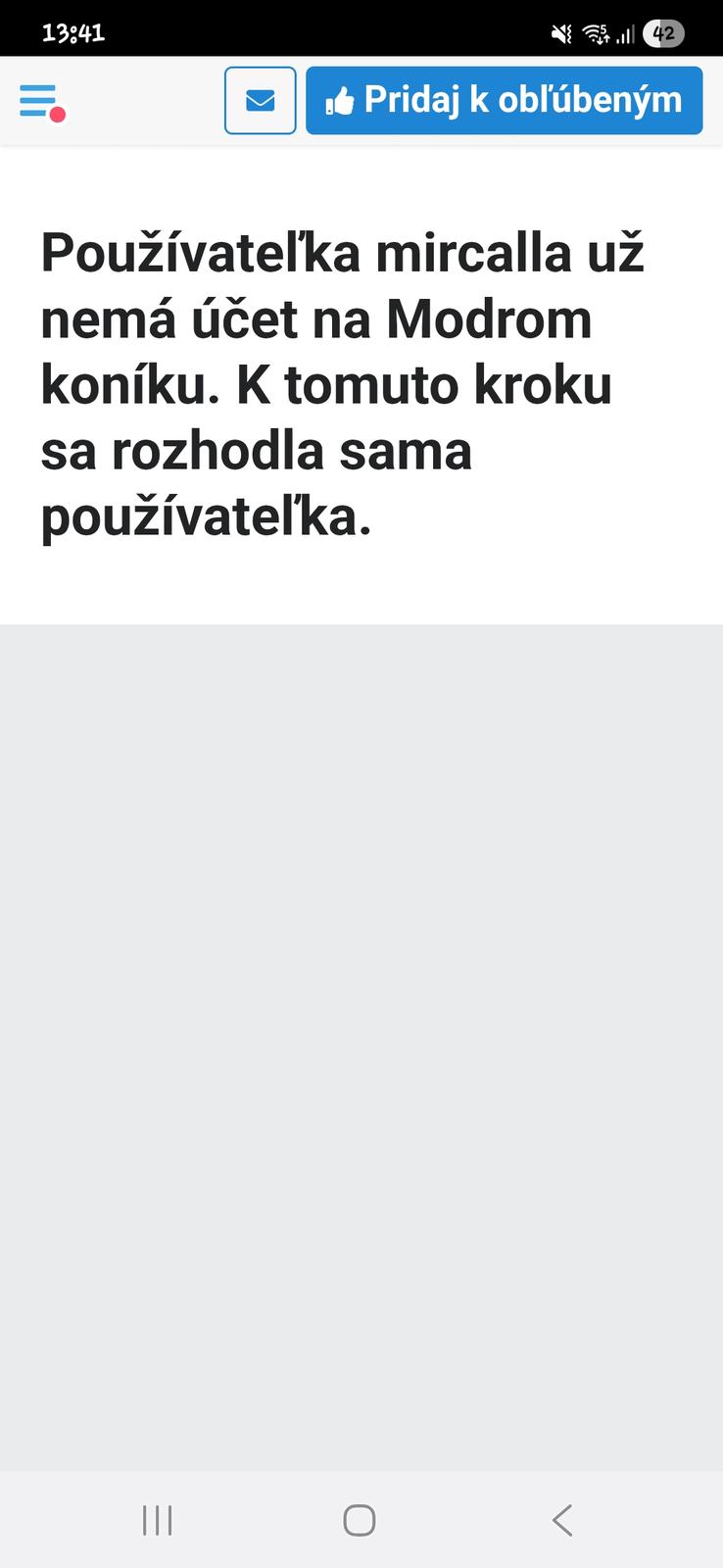Send a message via envelope button
This screenshot has width=723, height=1568.
point(260,100)
